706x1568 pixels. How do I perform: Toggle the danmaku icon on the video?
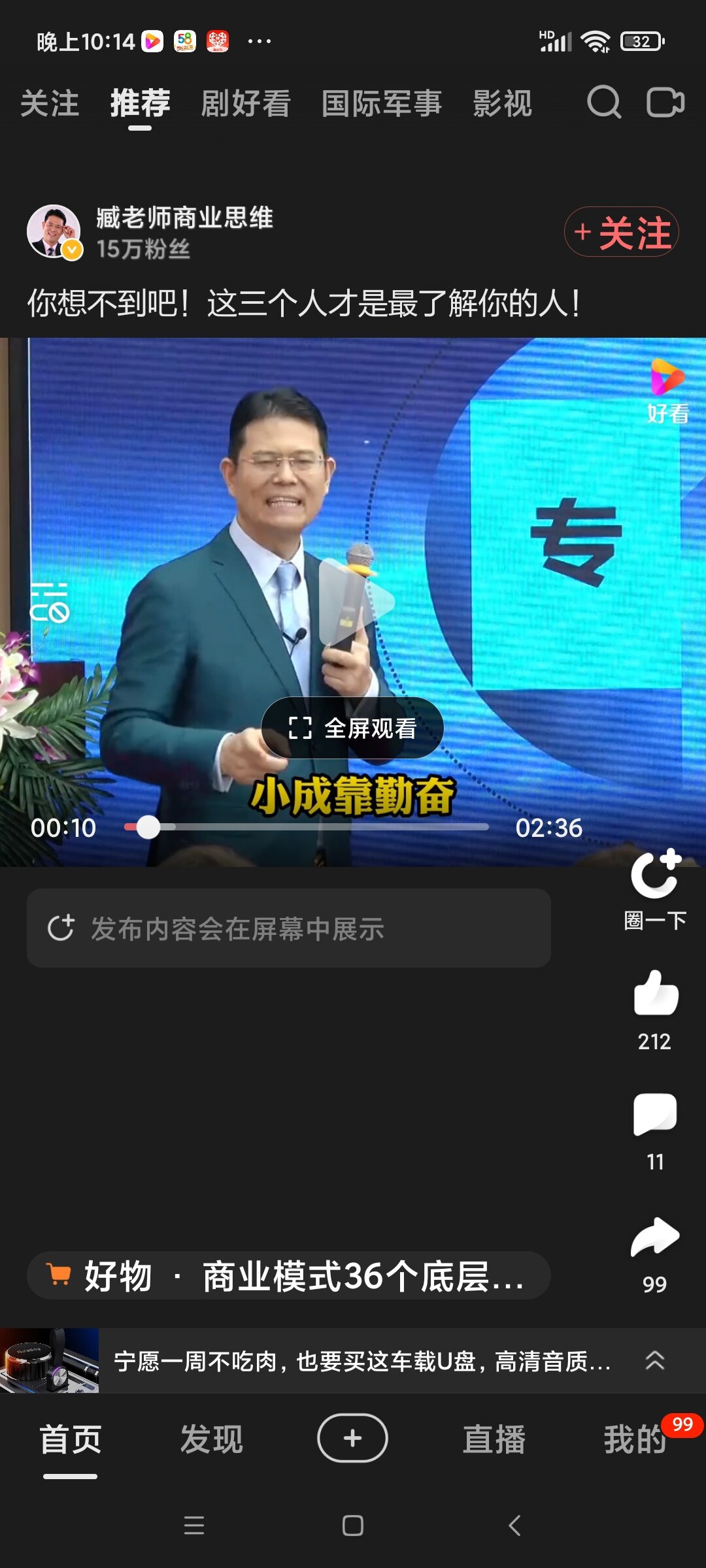pyautogui.click(x=50, y=602)
